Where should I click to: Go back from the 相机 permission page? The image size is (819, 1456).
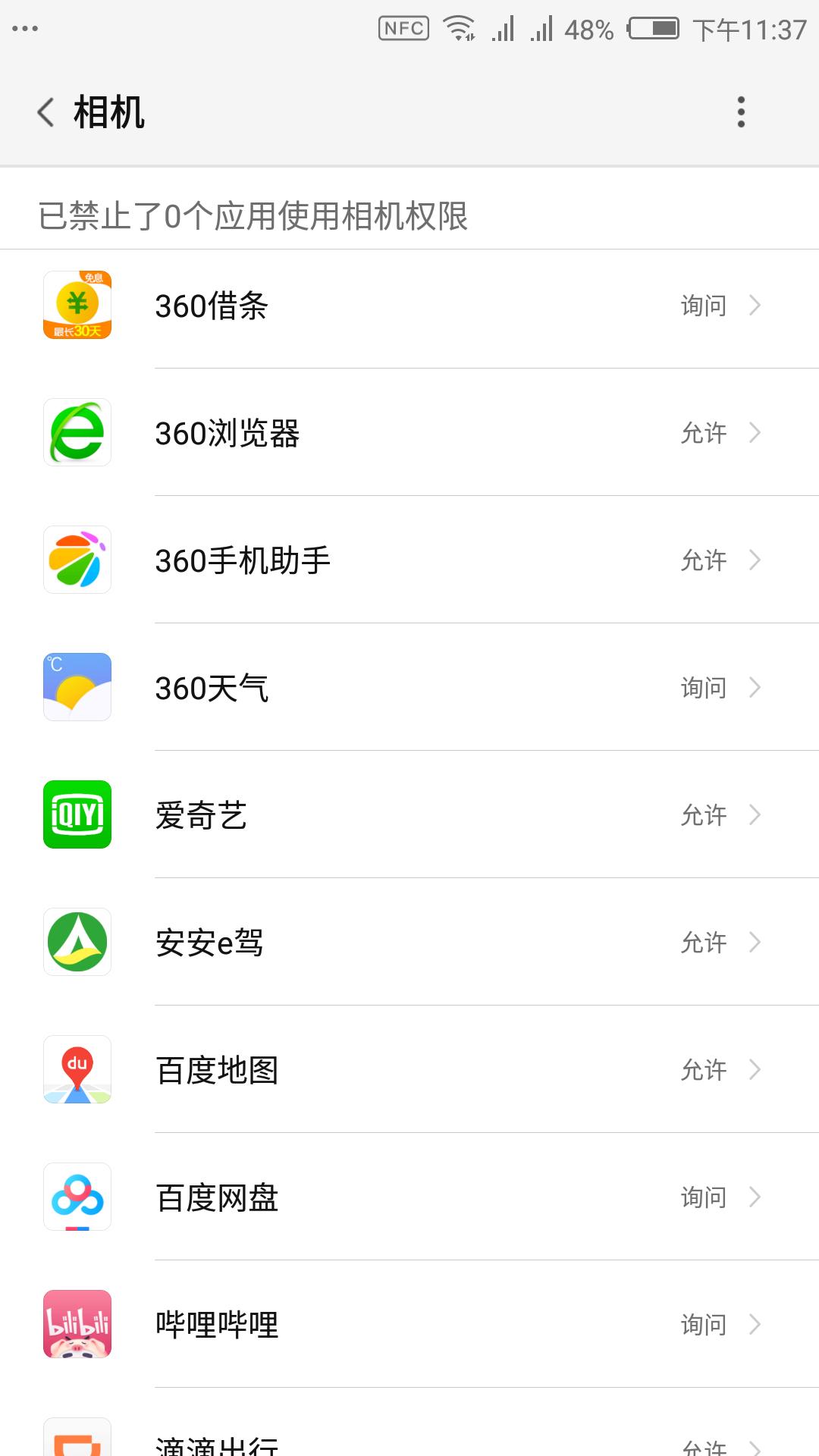click(47, 112)
